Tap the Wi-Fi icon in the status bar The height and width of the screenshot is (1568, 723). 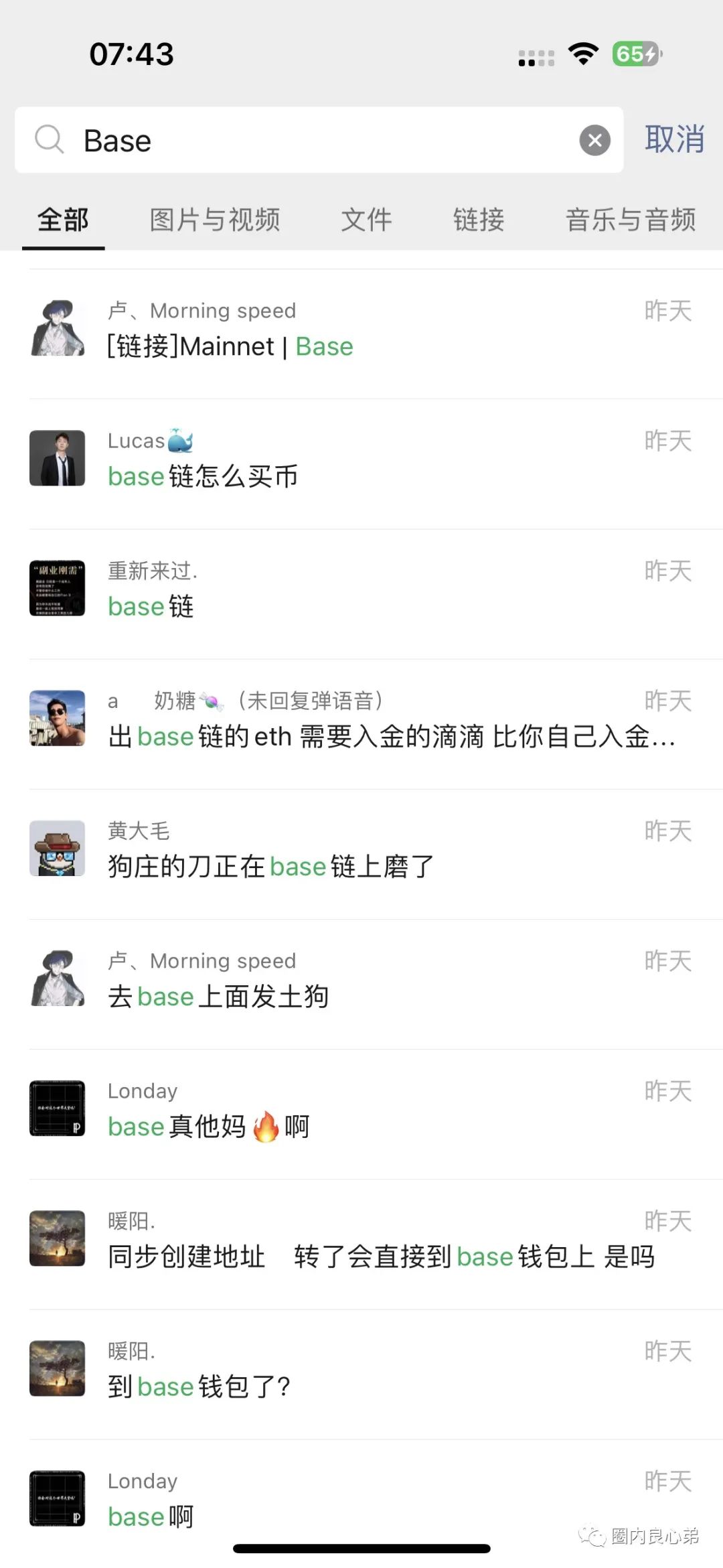coord(582,55)
